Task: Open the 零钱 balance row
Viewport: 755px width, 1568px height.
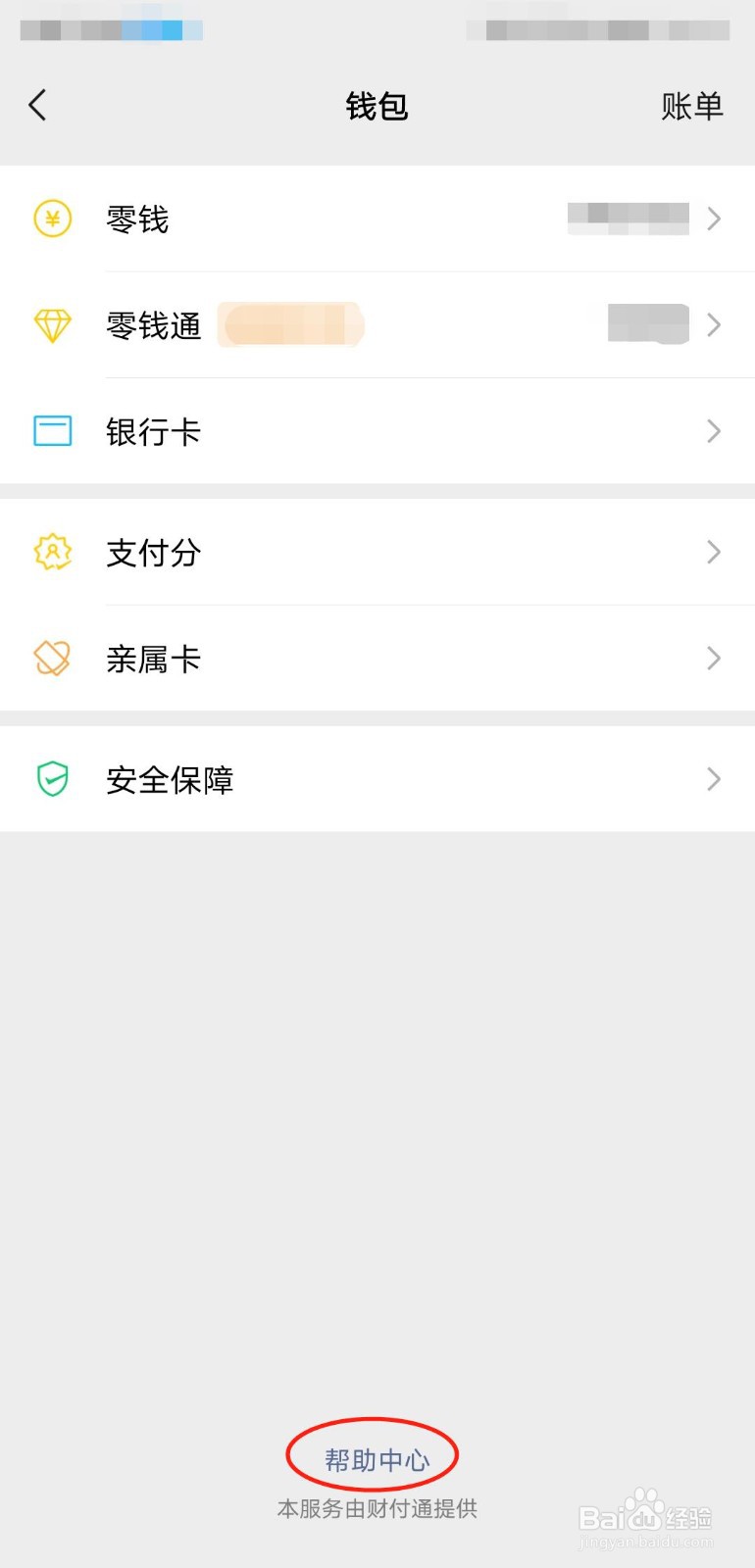Action: click(377, 219)
